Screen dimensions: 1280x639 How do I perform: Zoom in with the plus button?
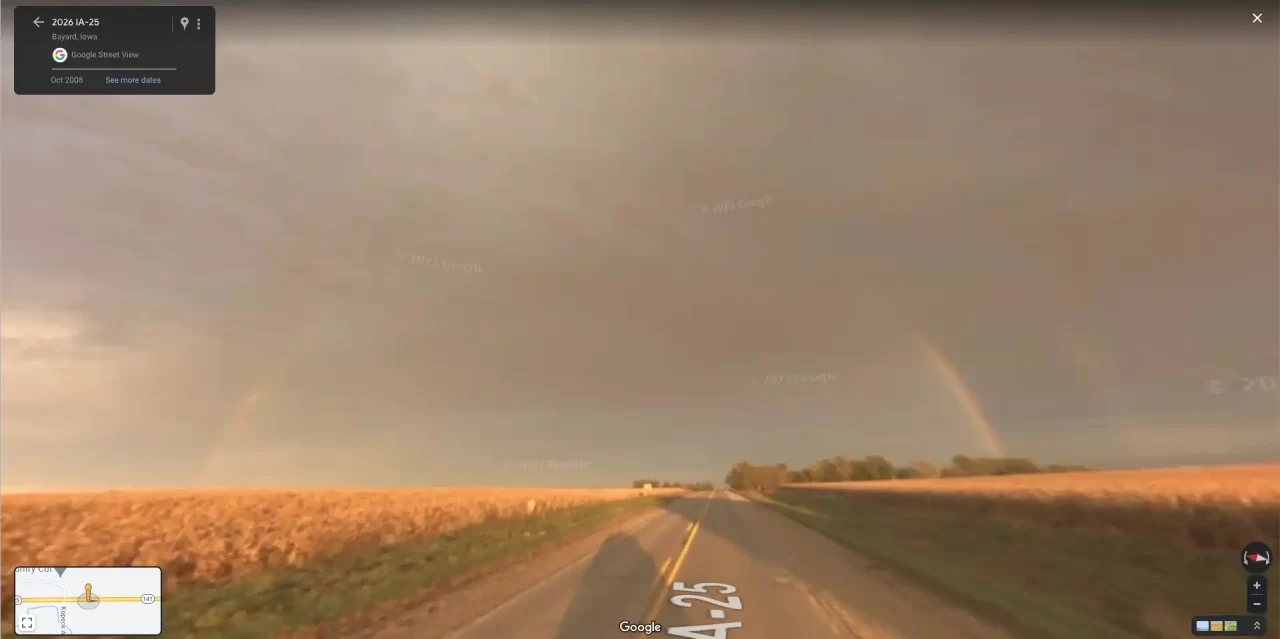1257,586
